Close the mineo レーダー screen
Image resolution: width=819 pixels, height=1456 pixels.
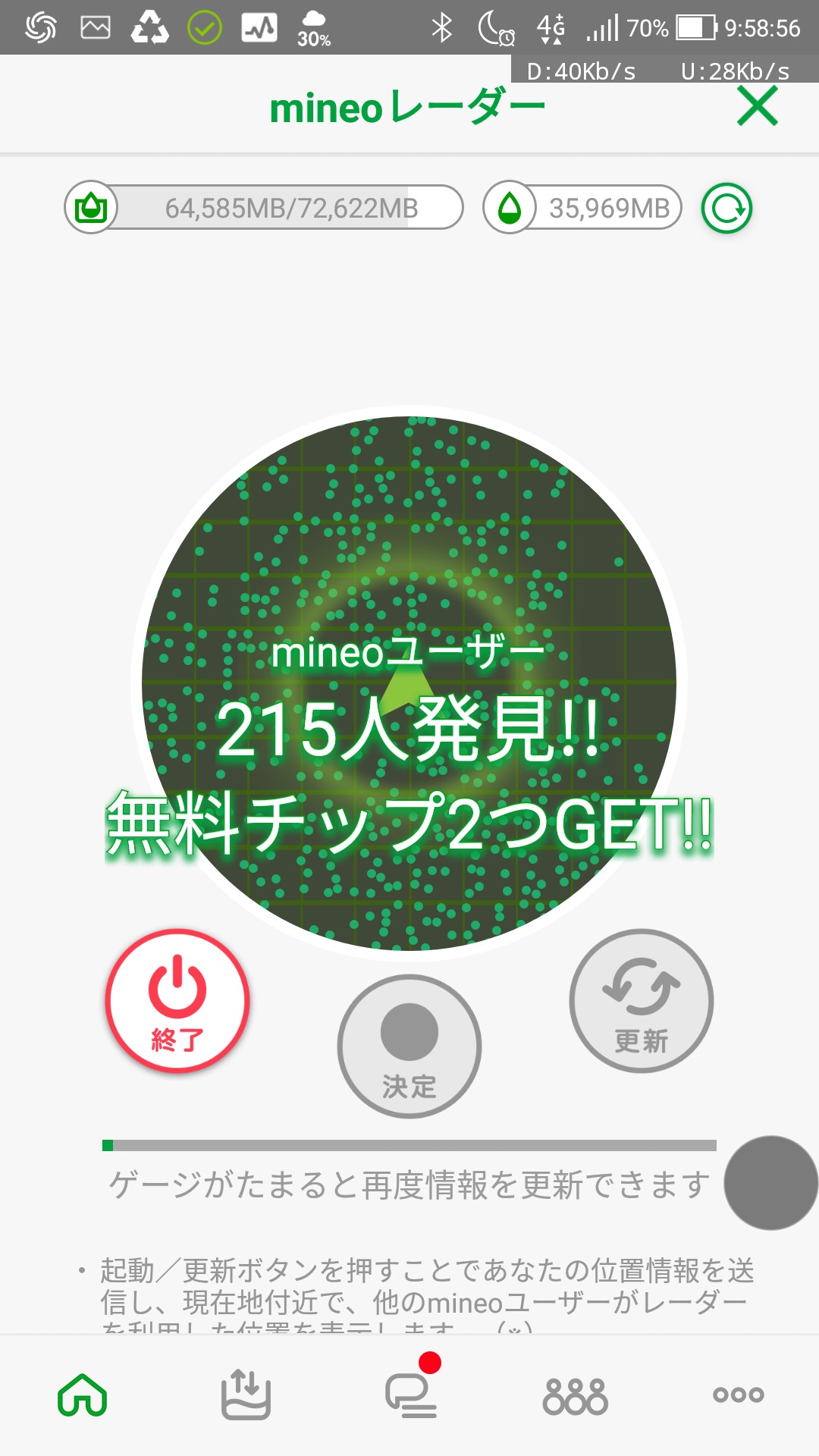point(757,106)
